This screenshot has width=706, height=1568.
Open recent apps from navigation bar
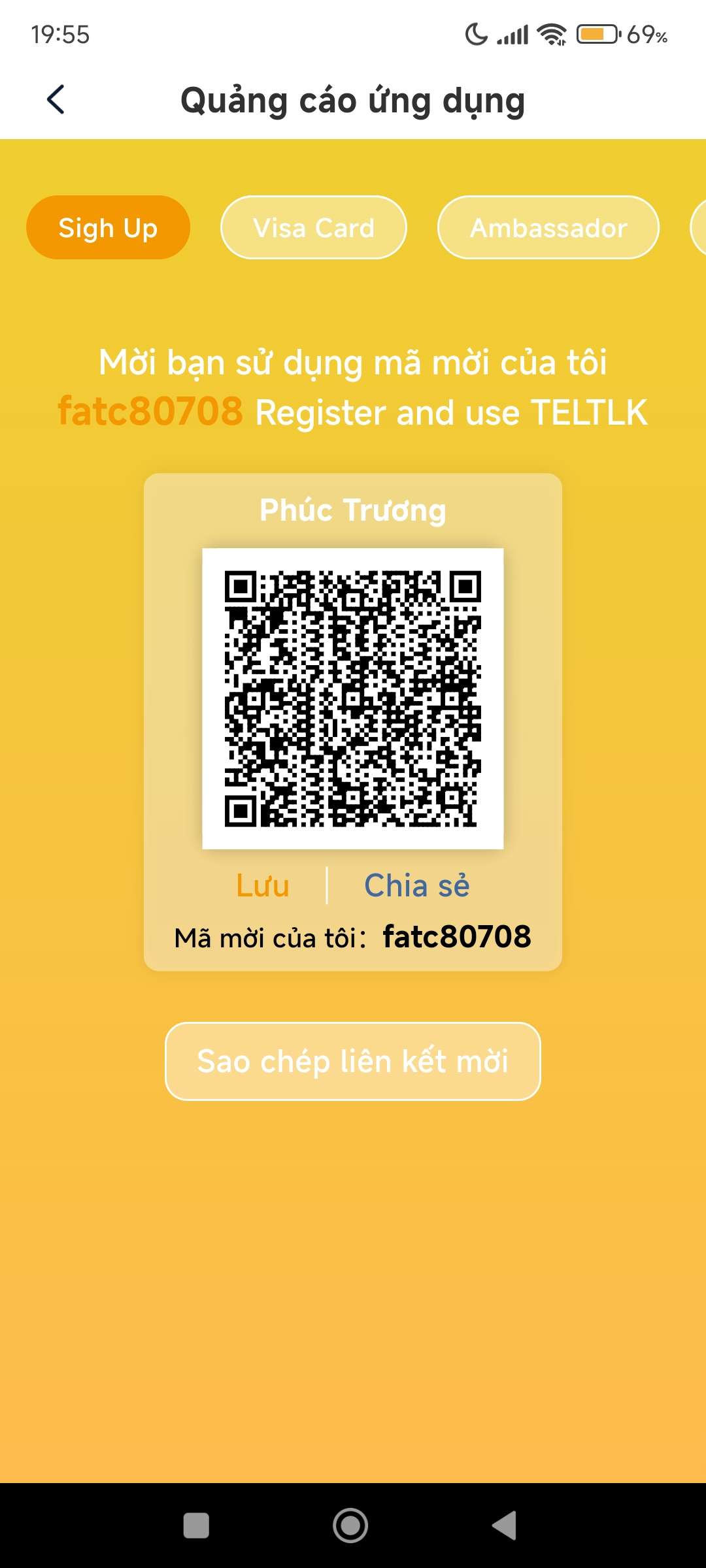point(196,1526)
